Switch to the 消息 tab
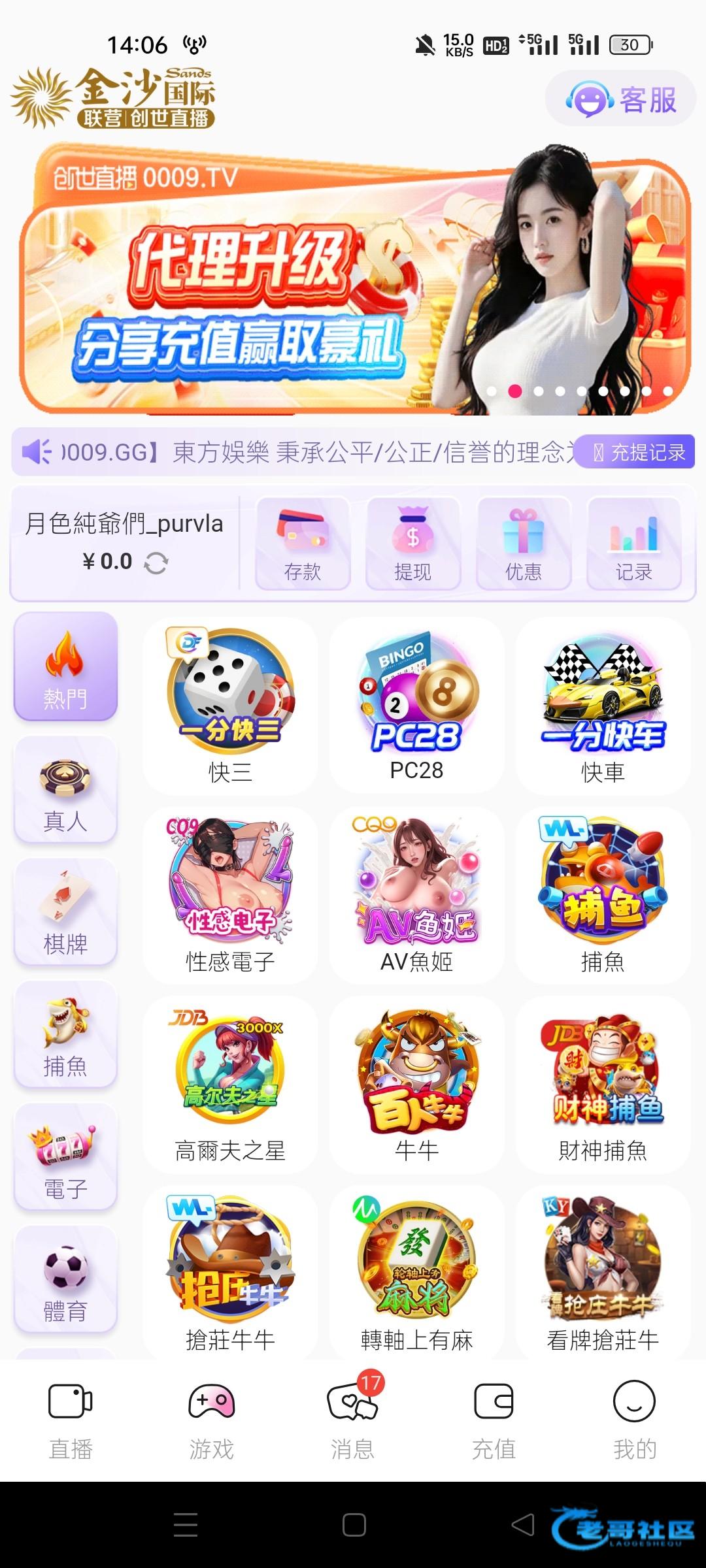Screen dimensions: 706x1568 tap(352, 1419)
